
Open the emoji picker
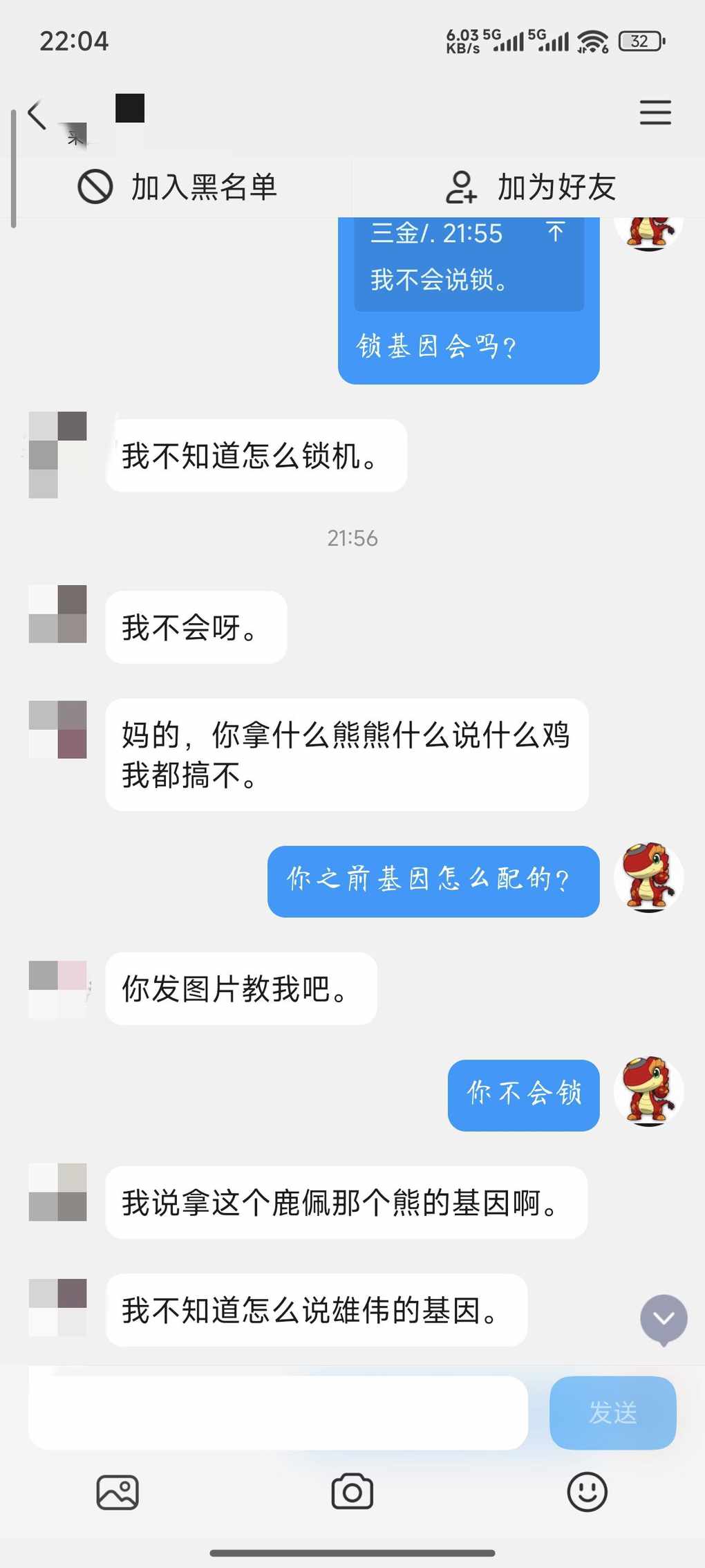coord(587,1492)
